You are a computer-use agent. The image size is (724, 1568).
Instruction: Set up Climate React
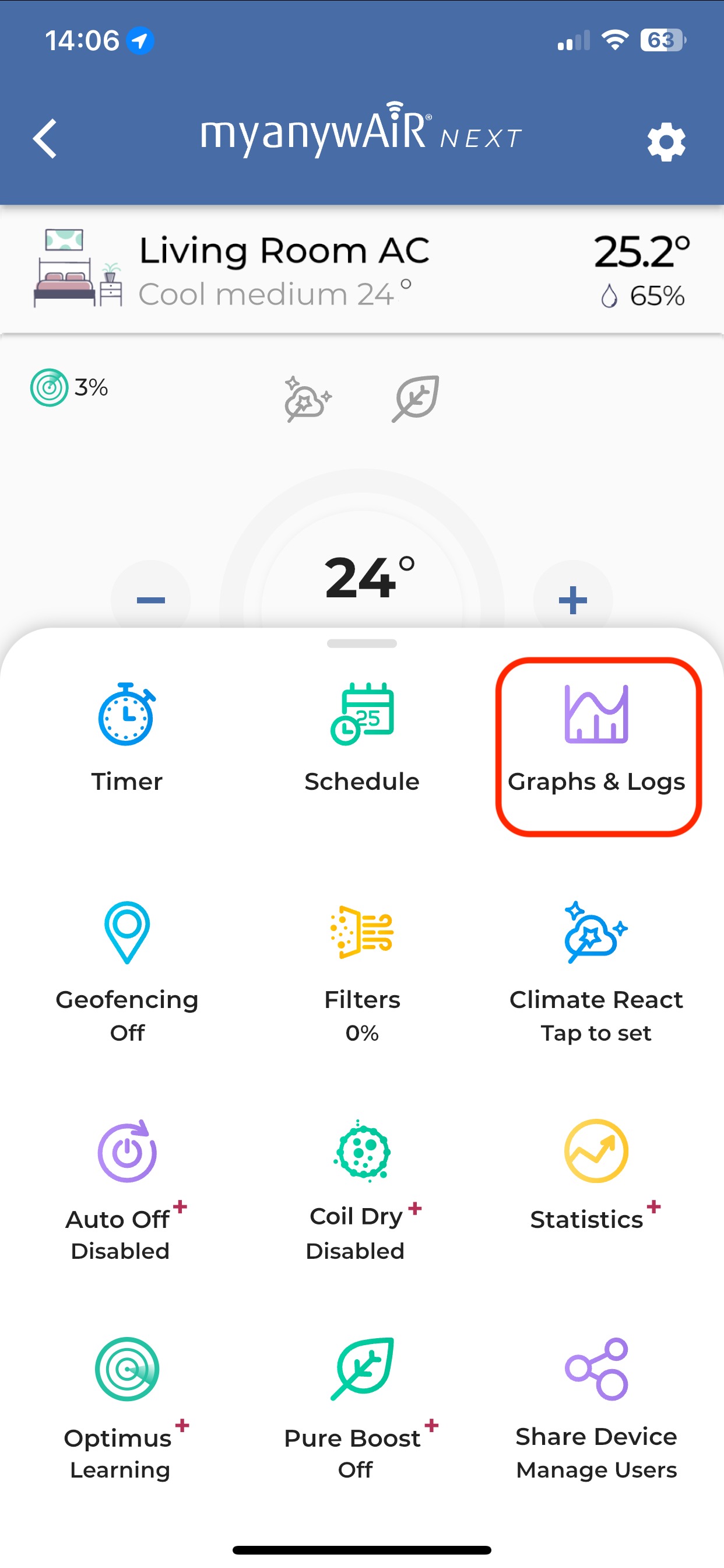point(597,968)
